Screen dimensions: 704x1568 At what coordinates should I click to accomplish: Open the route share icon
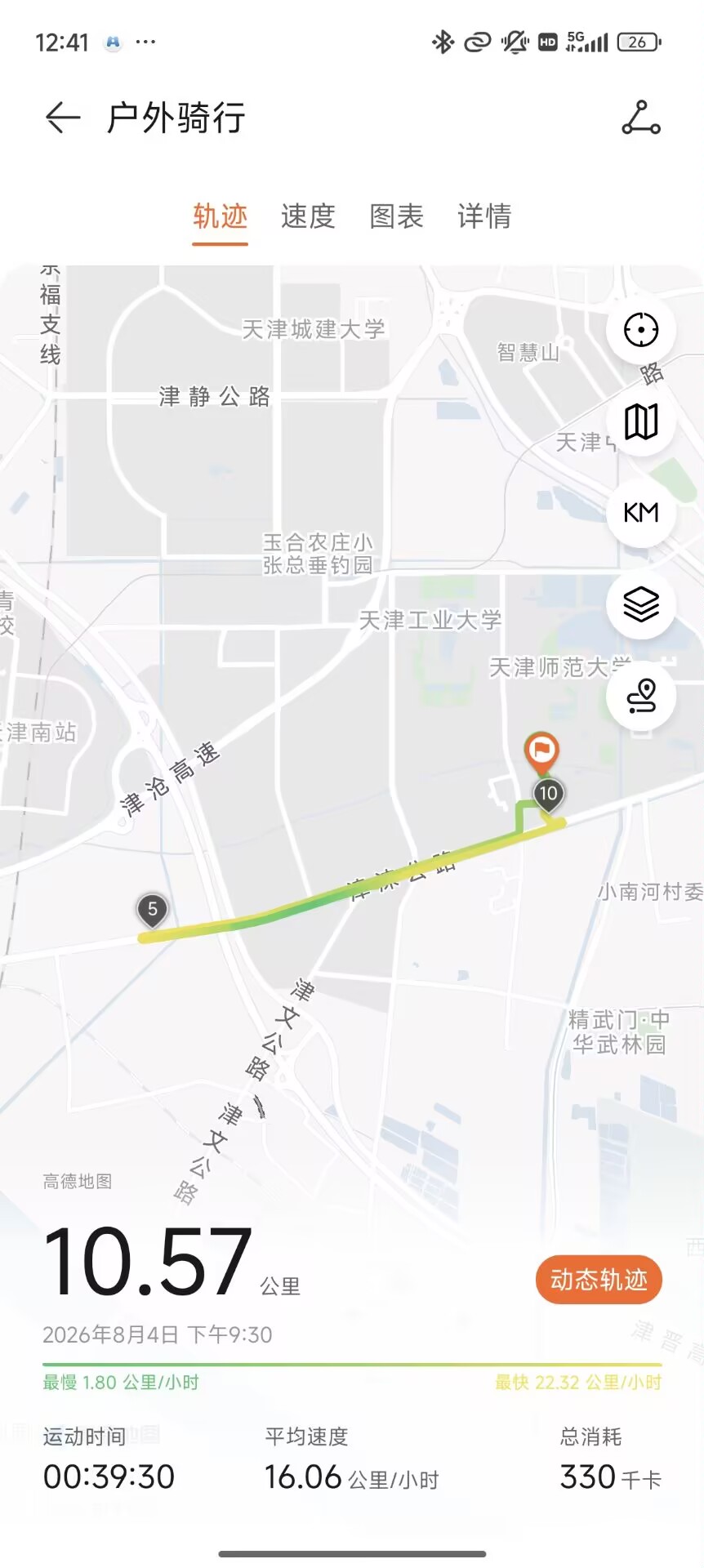[x=641, y=118]
